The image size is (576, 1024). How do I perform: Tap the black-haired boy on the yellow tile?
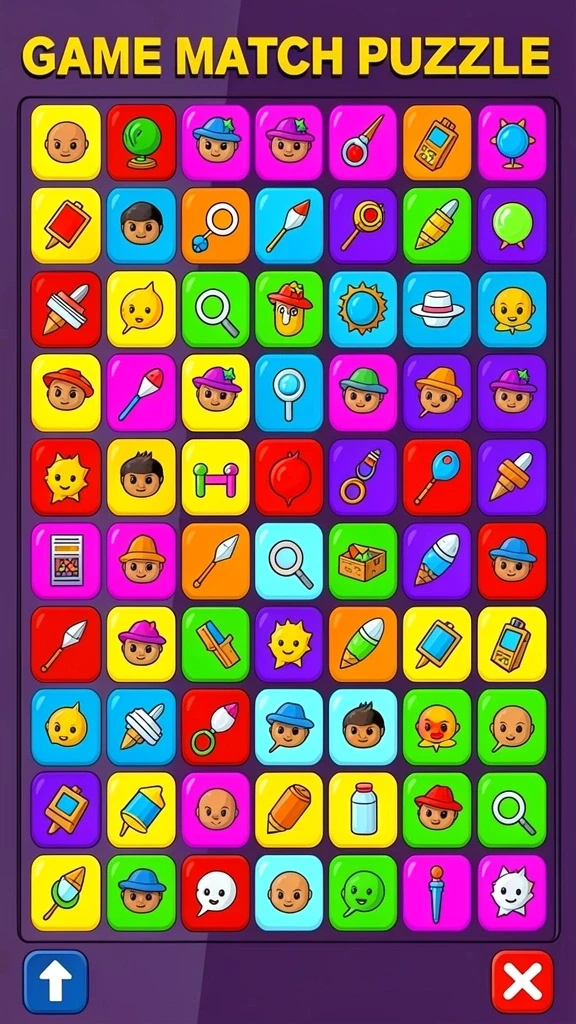[141, 477]
